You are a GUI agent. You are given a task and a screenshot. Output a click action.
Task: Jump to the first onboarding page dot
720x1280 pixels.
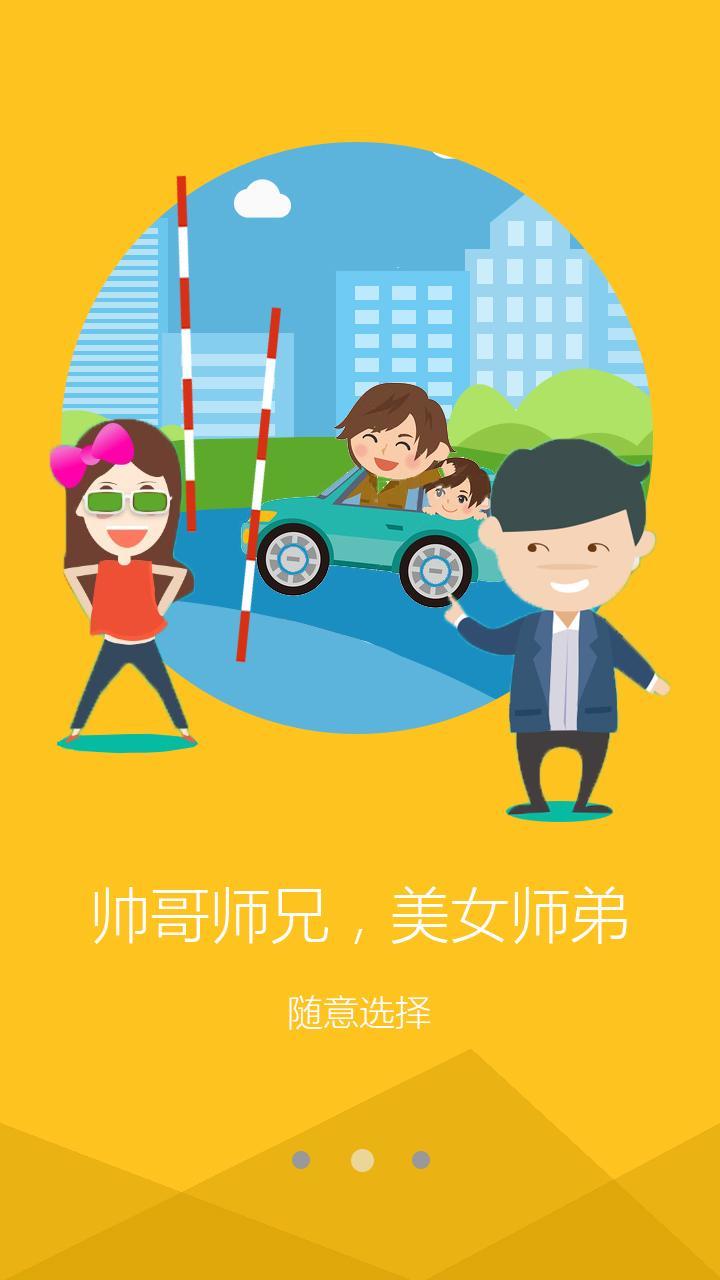(301, 1160)
